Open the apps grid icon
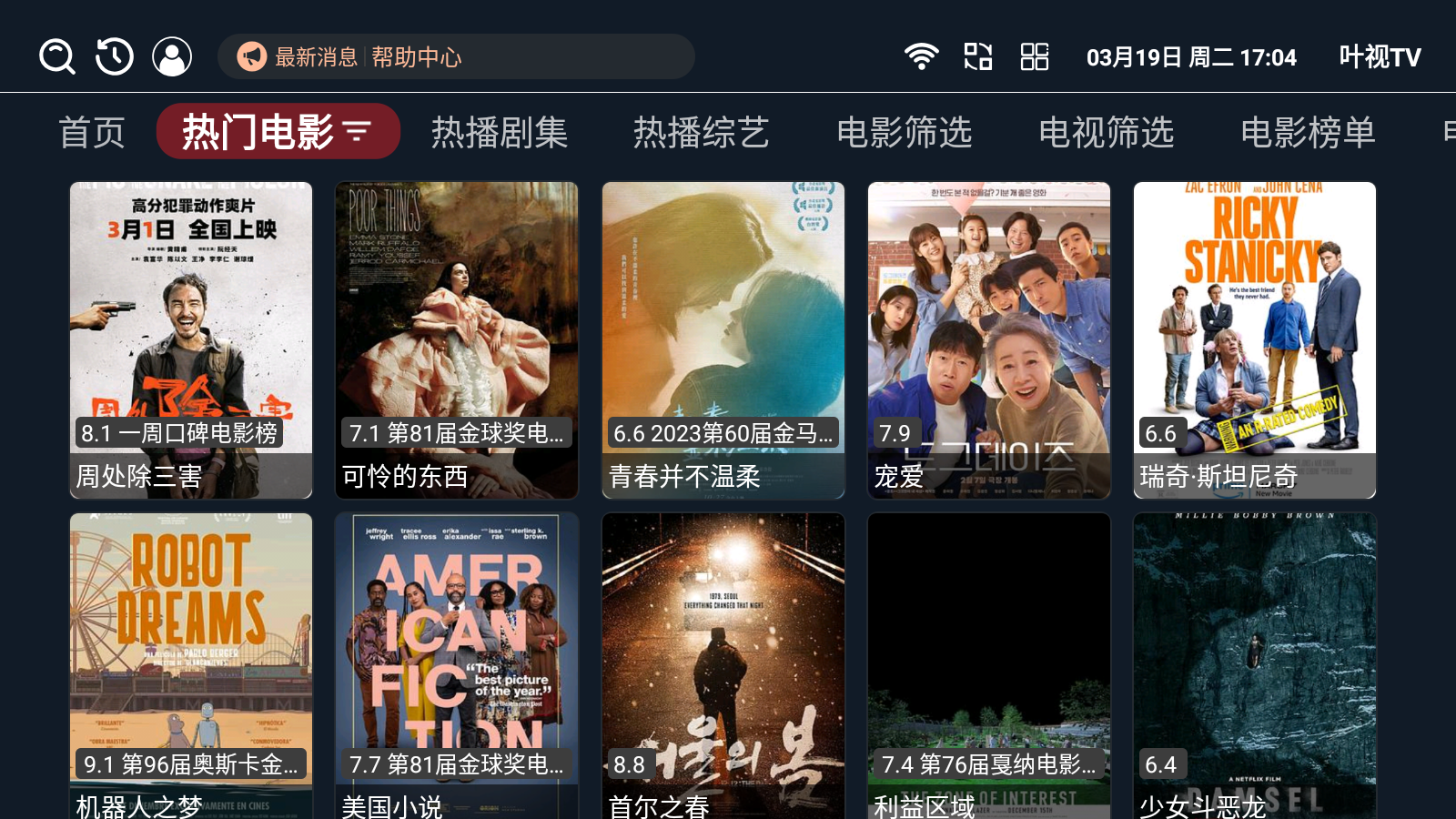Screen dimensions: 1456x819 pos(1035,56)
